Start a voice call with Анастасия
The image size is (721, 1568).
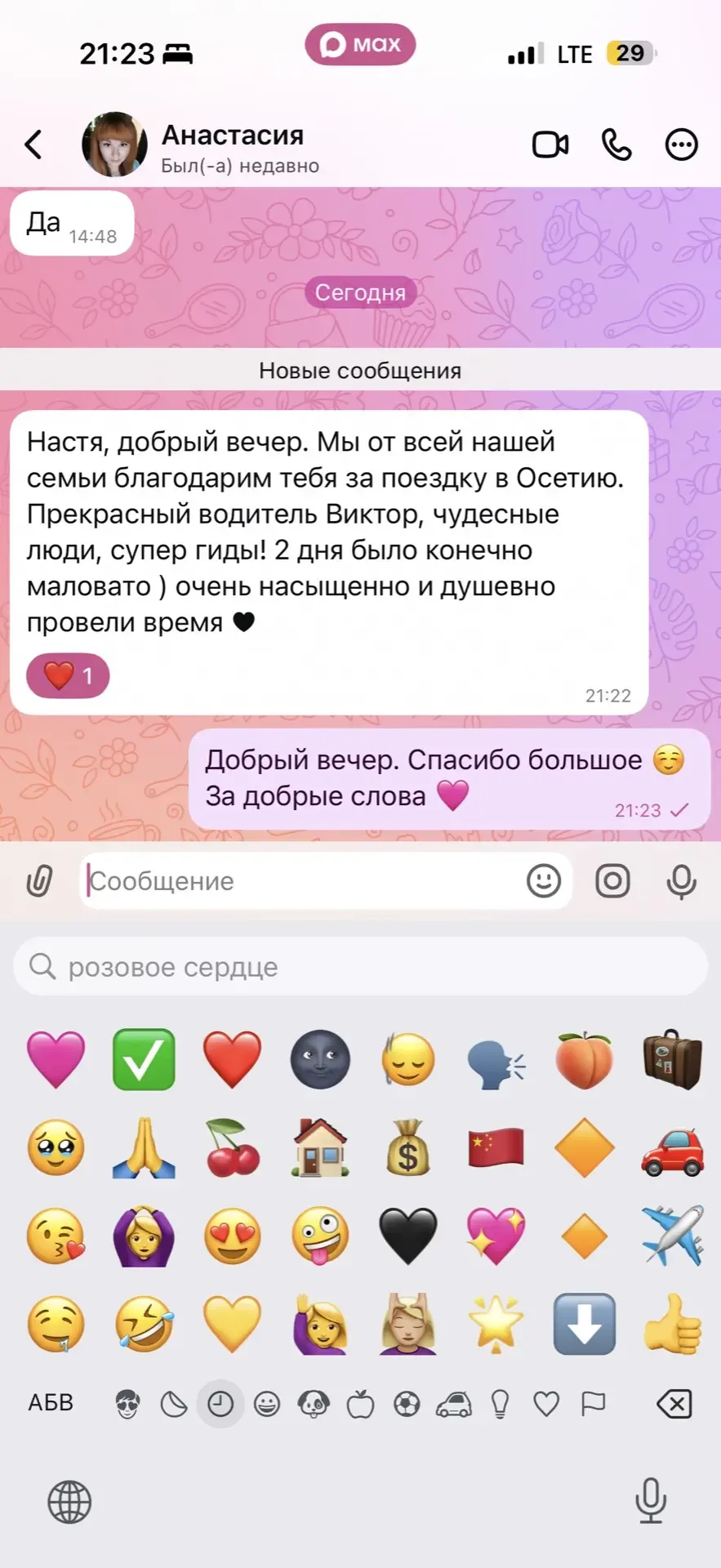[x=616, y=145]
